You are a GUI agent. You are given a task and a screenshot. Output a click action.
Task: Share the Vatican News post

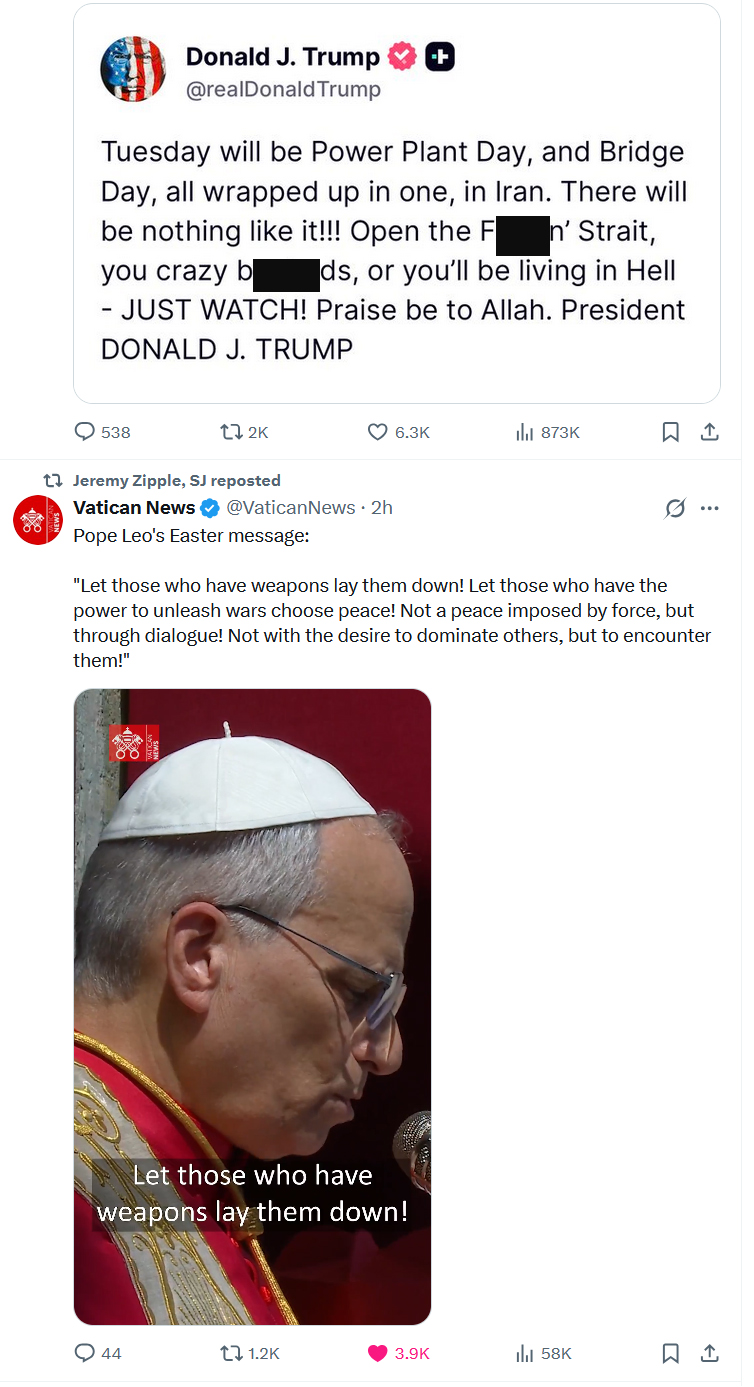709,1353
